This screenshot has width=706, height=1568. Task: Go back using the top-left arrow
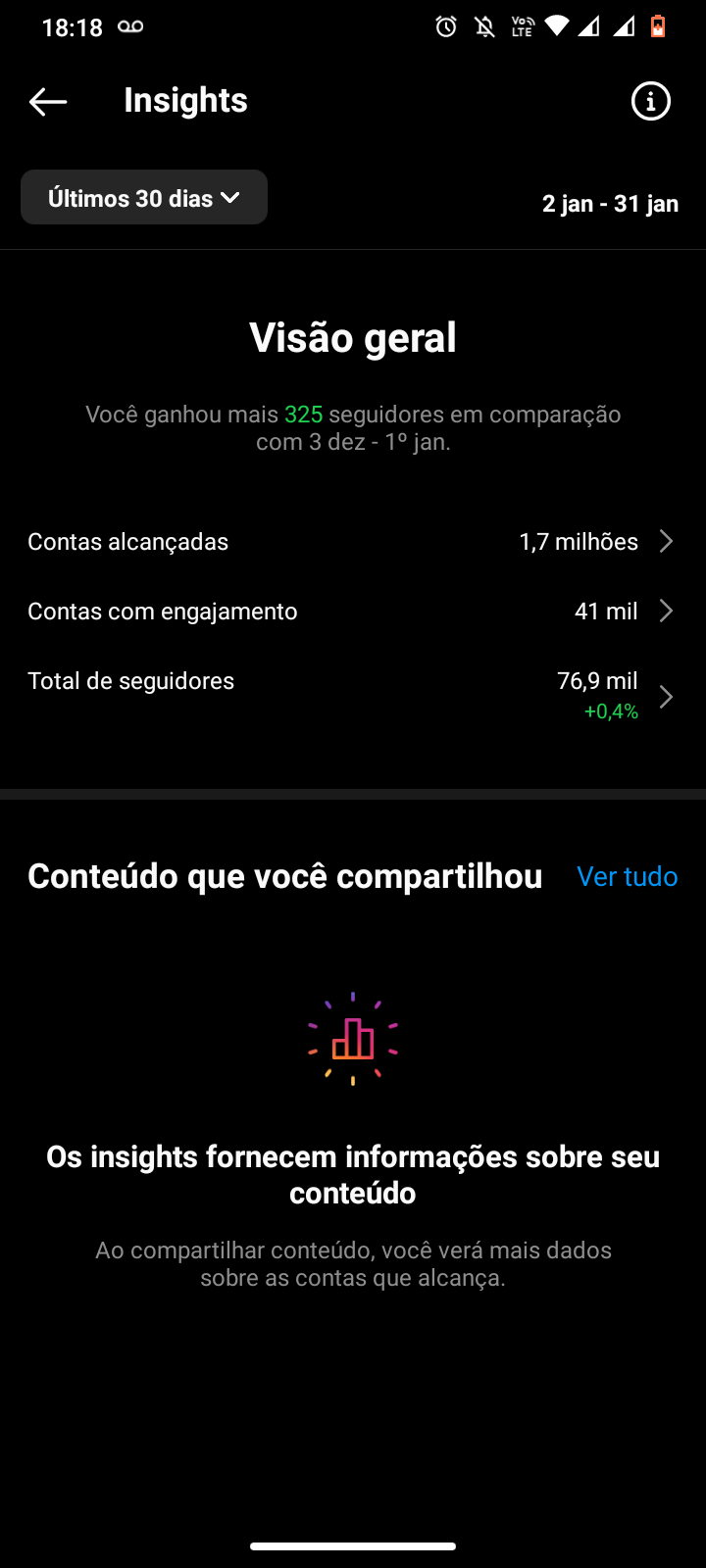(x=47, y=101)
